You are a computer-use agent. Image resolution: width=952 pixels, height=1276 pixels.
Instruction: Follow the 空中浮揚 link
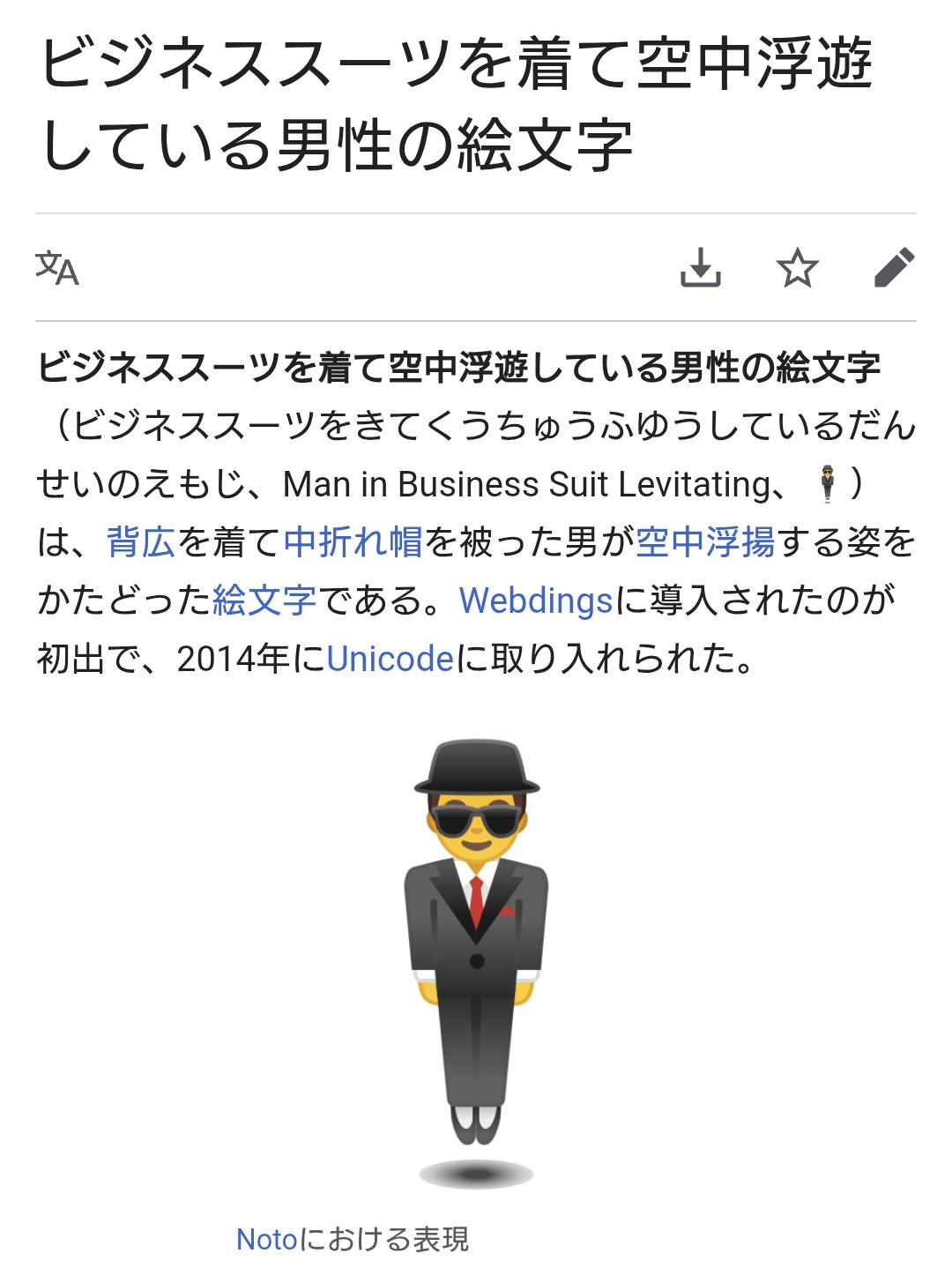pos(705,542)
